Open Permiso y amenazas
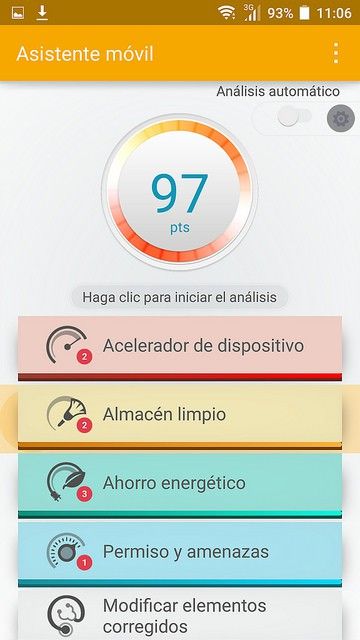 pos(180,554)
